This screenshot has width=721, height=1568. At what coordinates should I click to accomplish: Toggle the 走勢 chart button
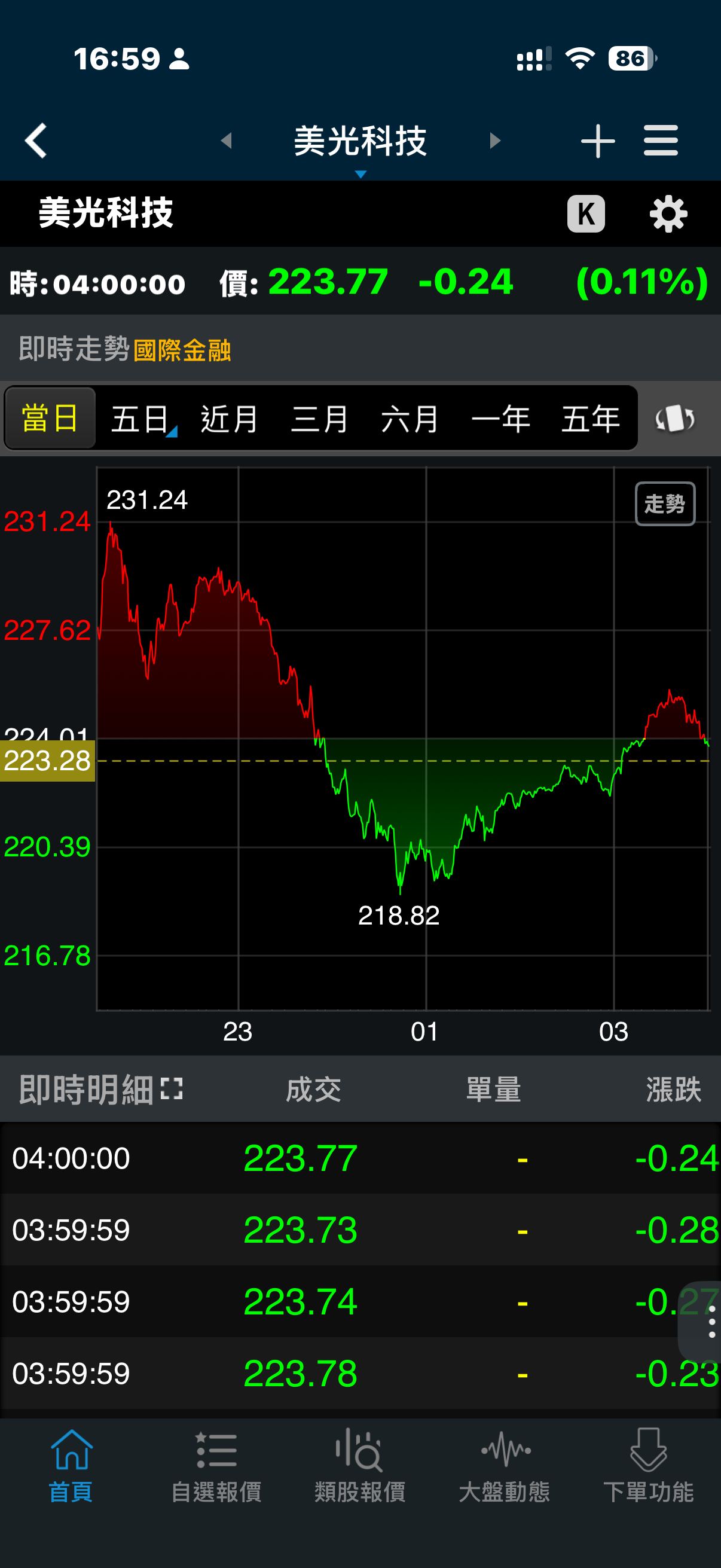[x=664, y=504]
